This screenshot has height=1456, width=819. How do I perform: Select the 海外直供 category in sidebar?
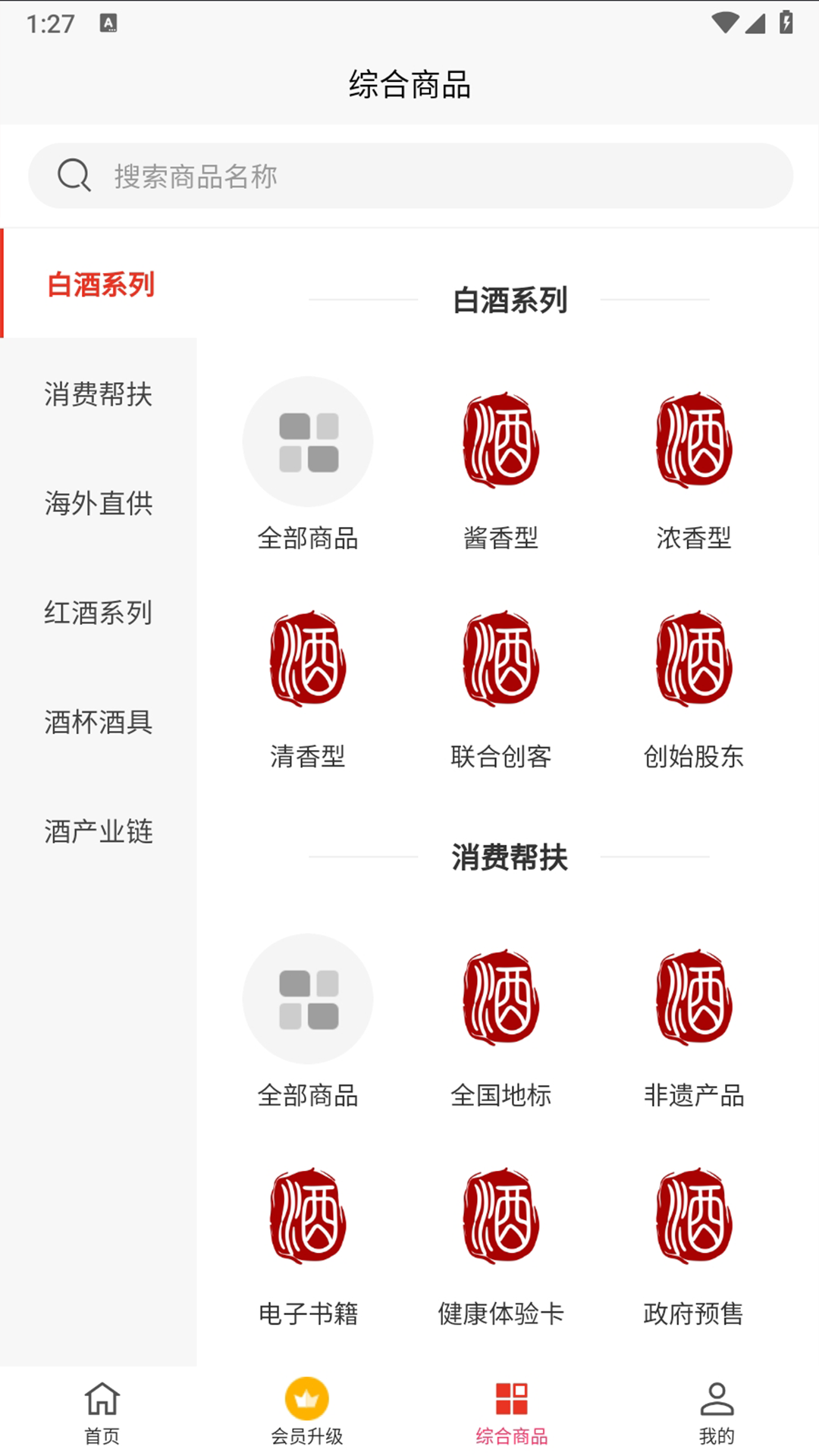[99, 504]
